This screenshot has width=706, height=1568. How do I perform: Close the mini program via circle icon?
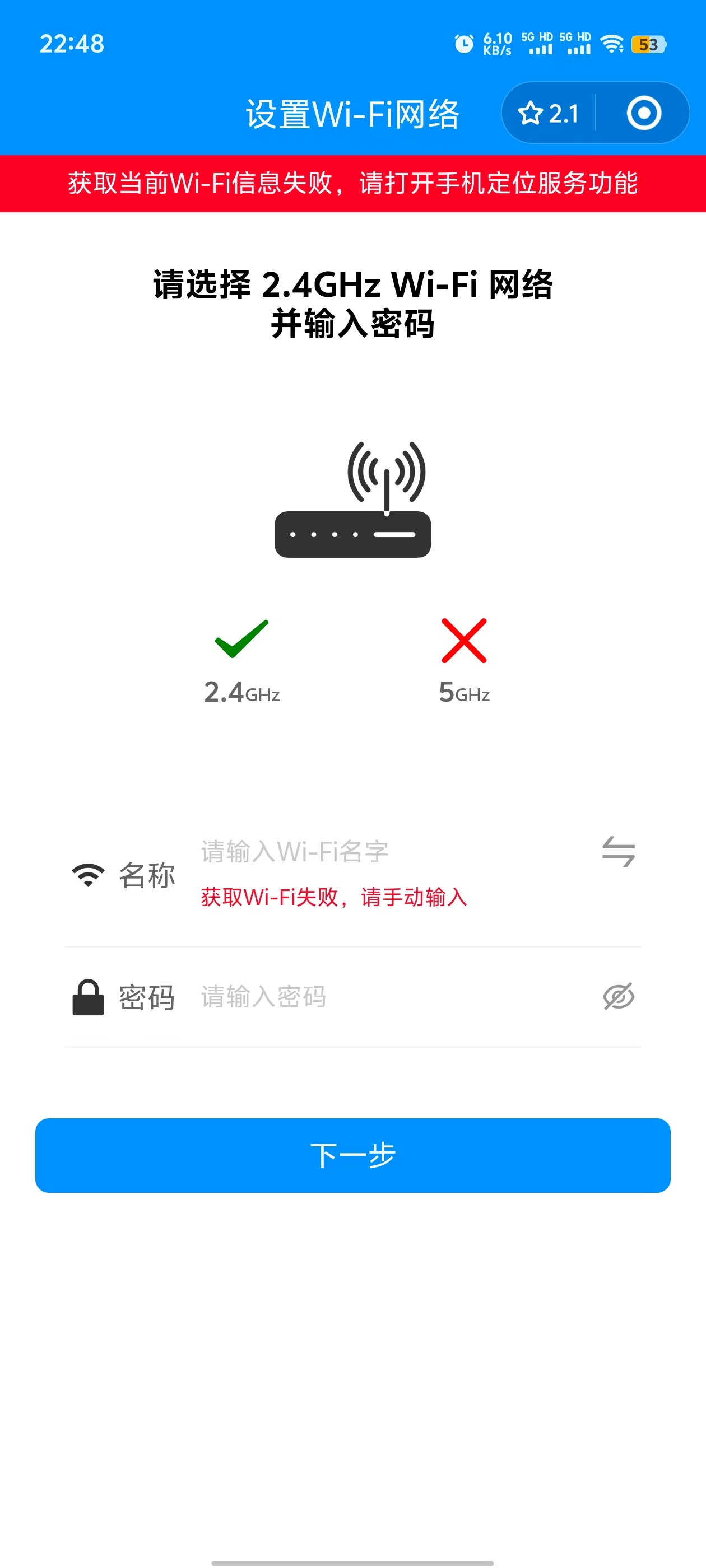pyautogui.click(x=643, y=113)
